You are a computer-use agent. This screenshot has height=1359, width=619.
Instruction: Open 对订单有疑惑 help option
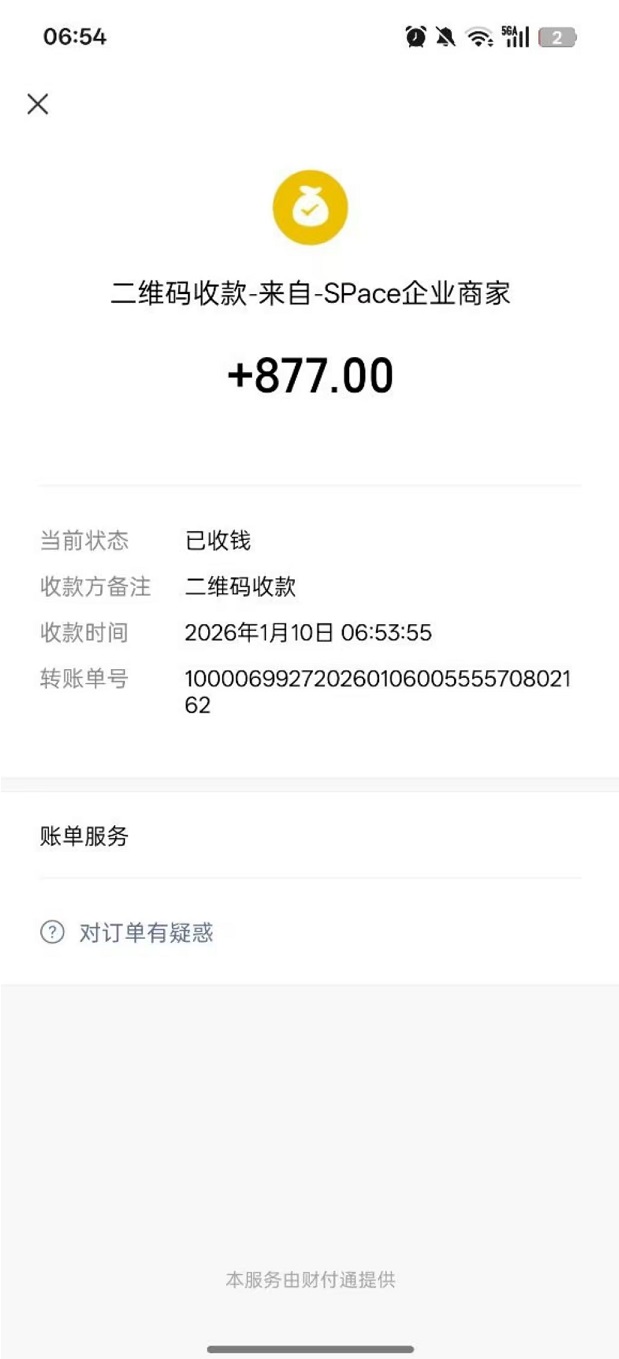pos(145,933)
